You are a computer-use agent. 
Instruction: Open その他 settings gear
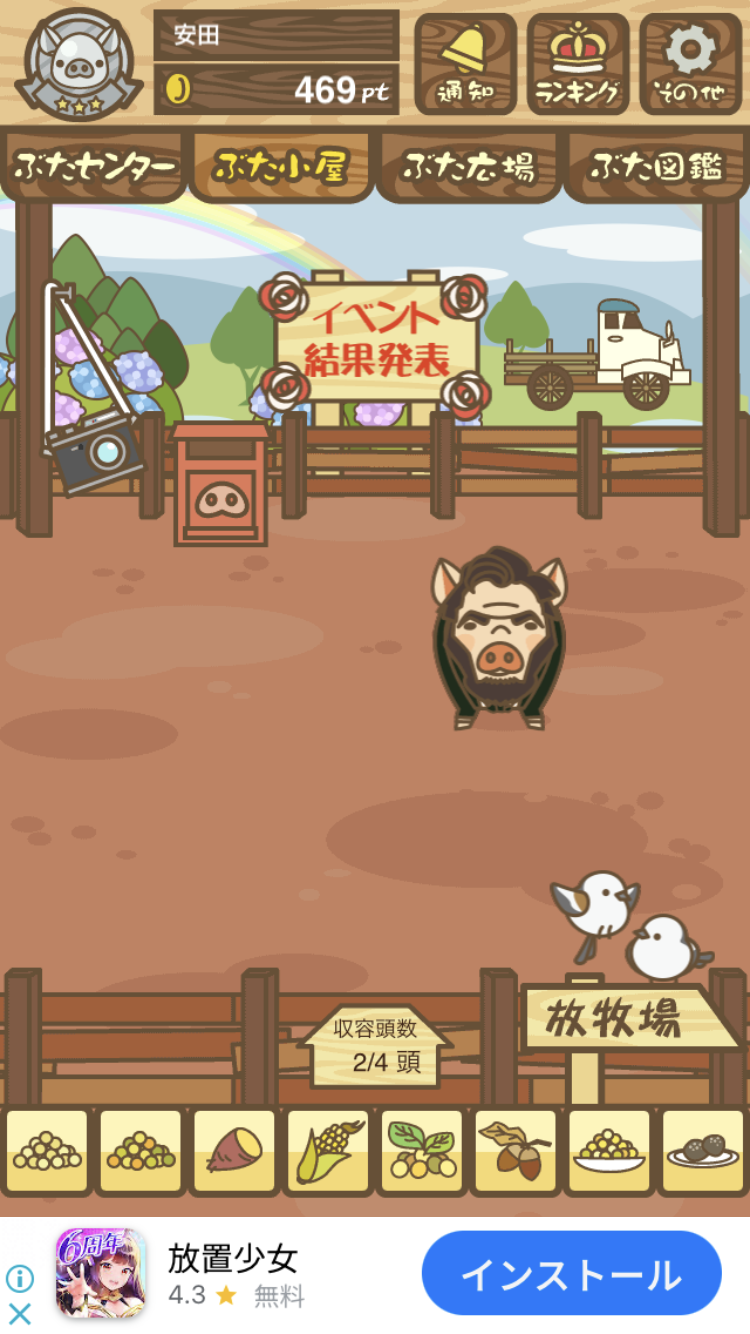click(691, 64)
